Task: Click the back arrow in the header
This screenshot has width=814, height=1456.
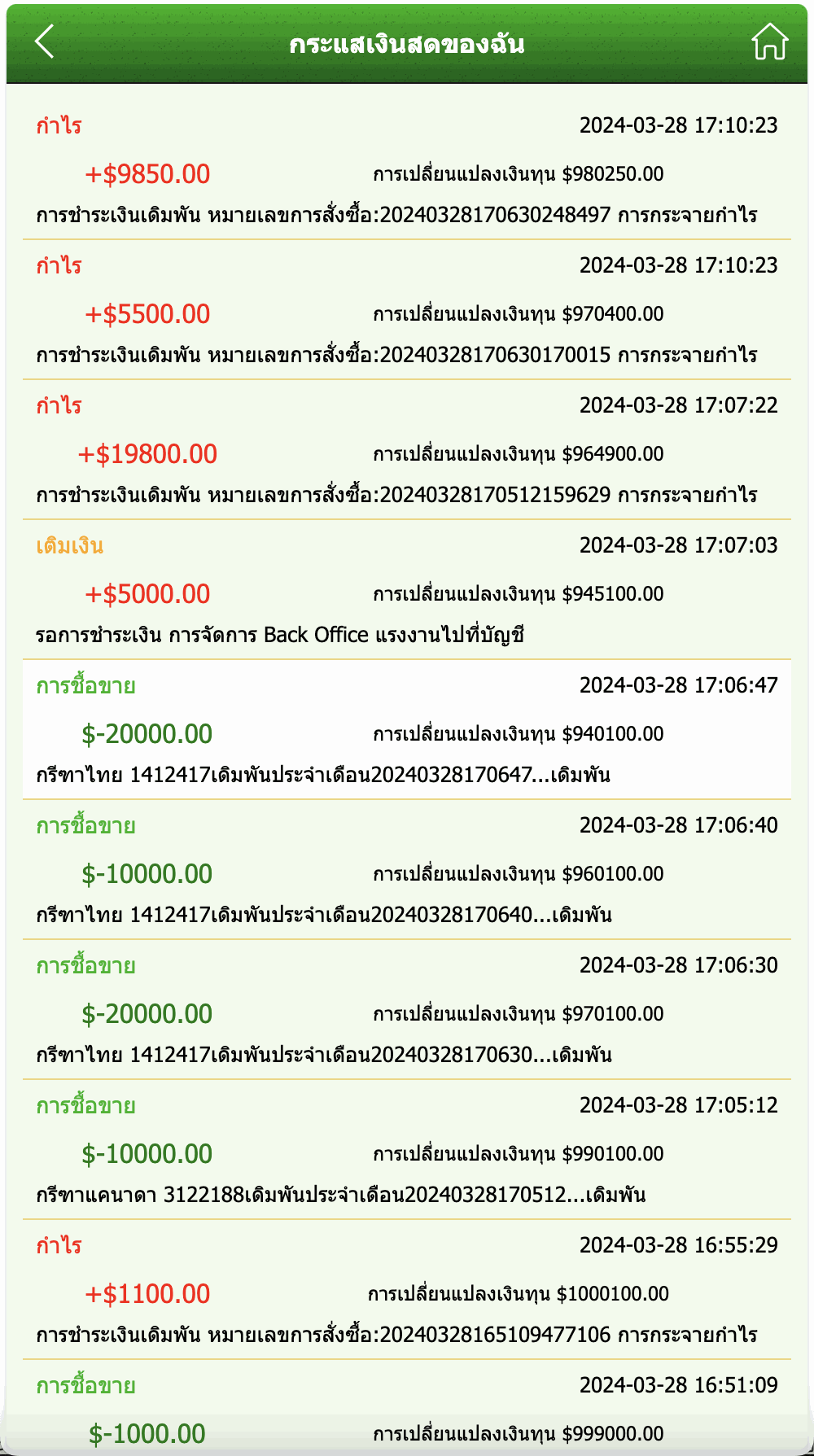Action: pos(45,45)
